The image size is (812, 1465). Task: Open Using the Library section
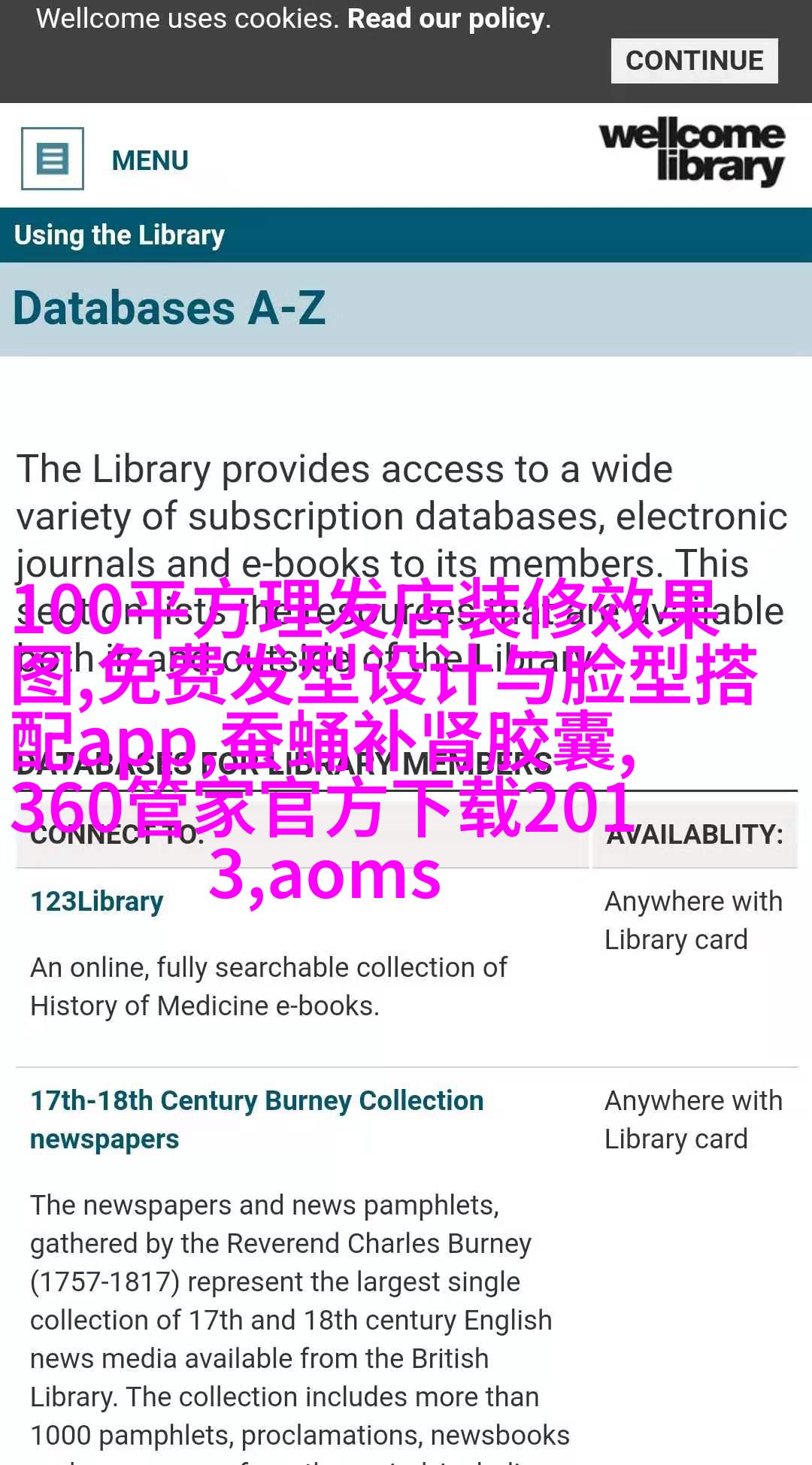[120, 235]
